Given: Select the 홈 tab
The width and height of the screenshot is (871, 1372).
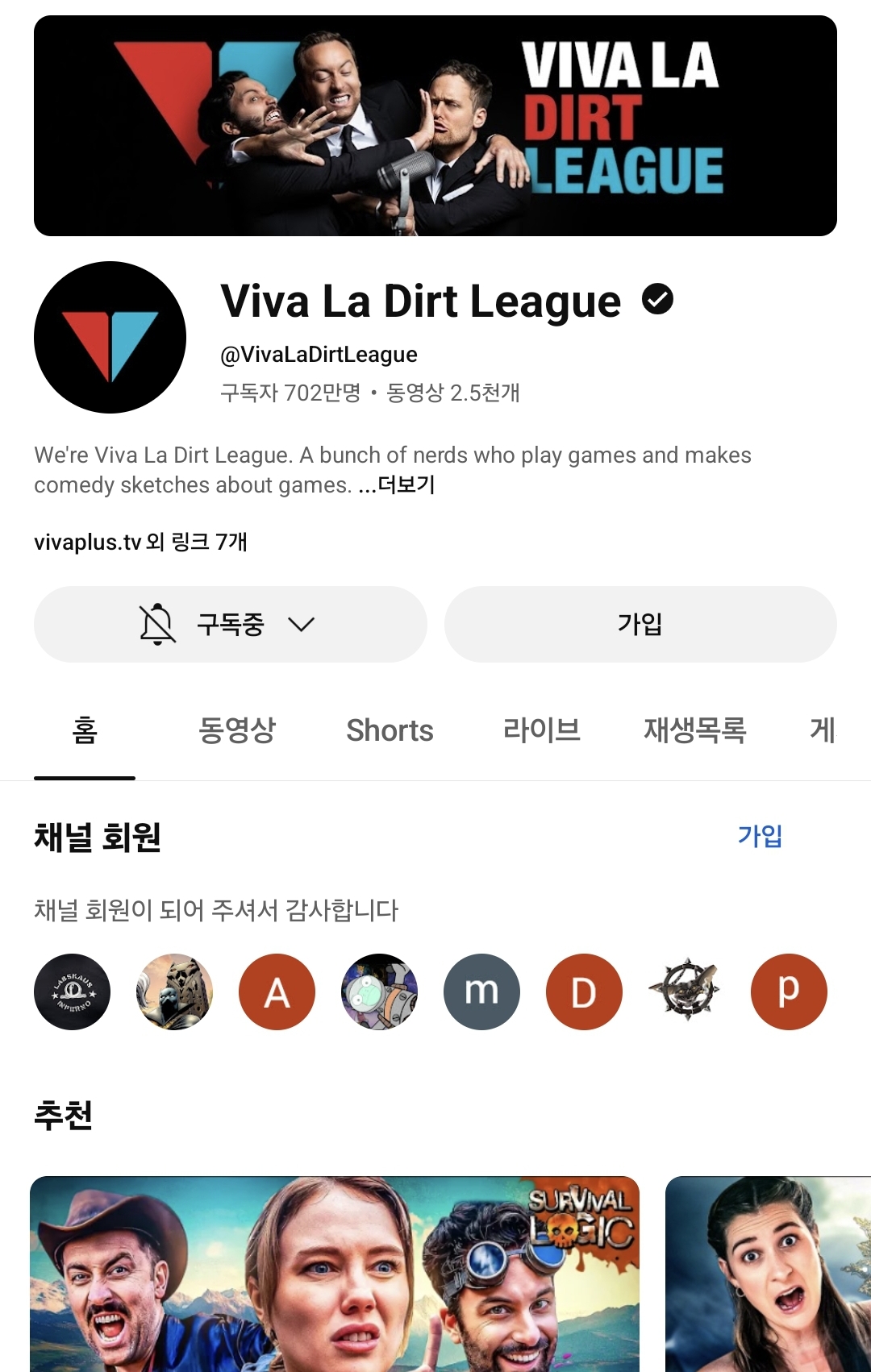Looking at the screenshot, I should (x=85, y=730).
